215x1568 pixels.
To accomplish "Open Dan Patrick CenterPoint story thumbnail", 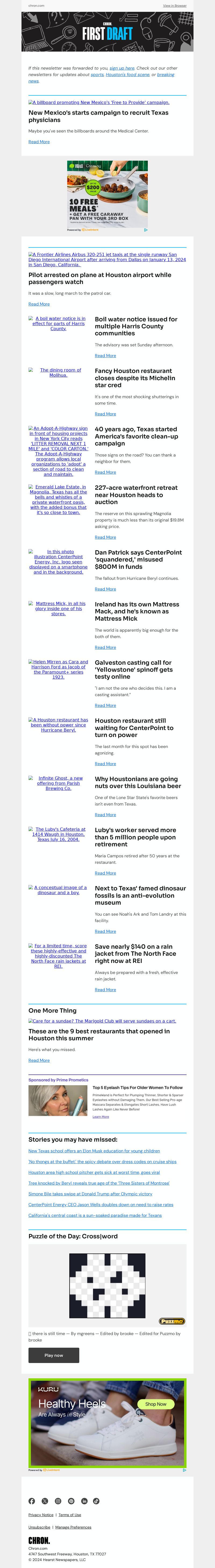I will click(x=58, y=562).
